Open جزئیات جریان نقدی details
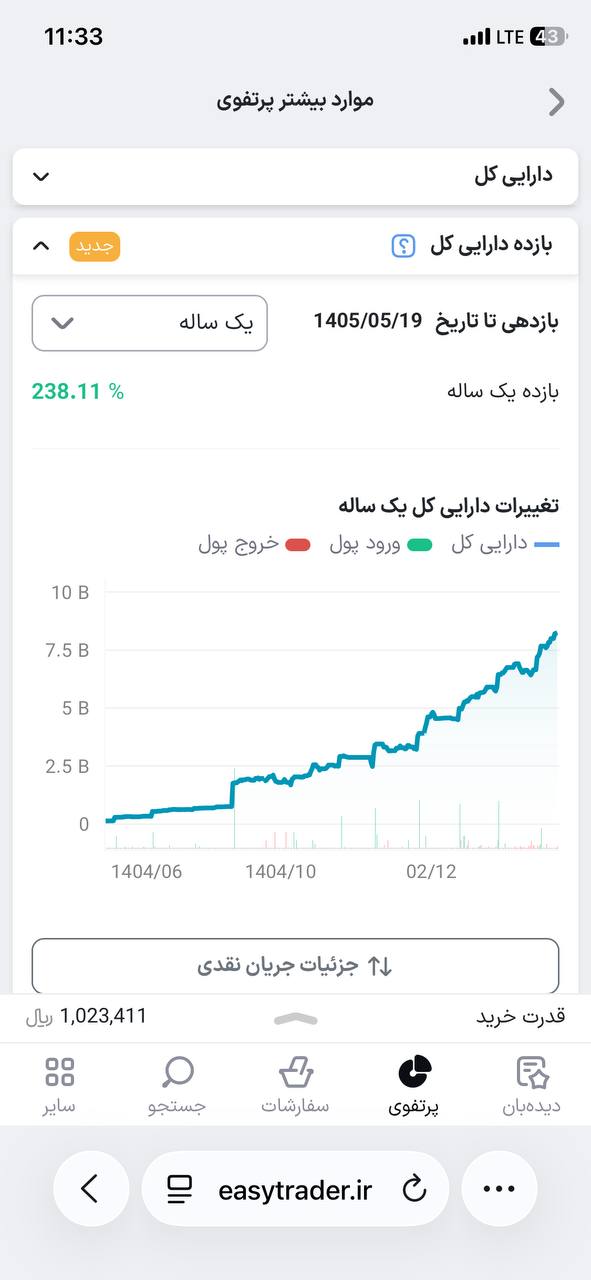The image size is (591, 1280). pos(295,966)
